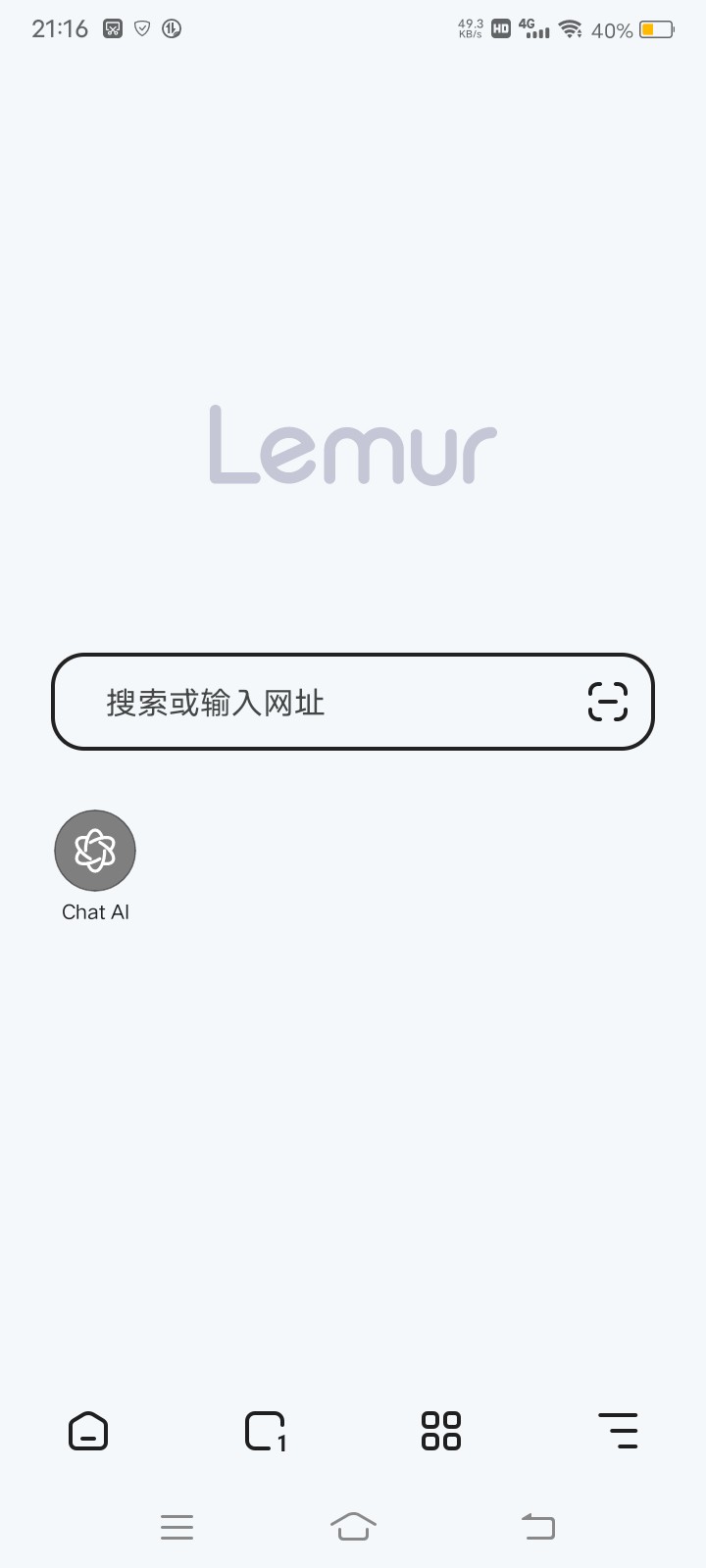
Task: Go to the browser home page
Action: point(88,1431)
